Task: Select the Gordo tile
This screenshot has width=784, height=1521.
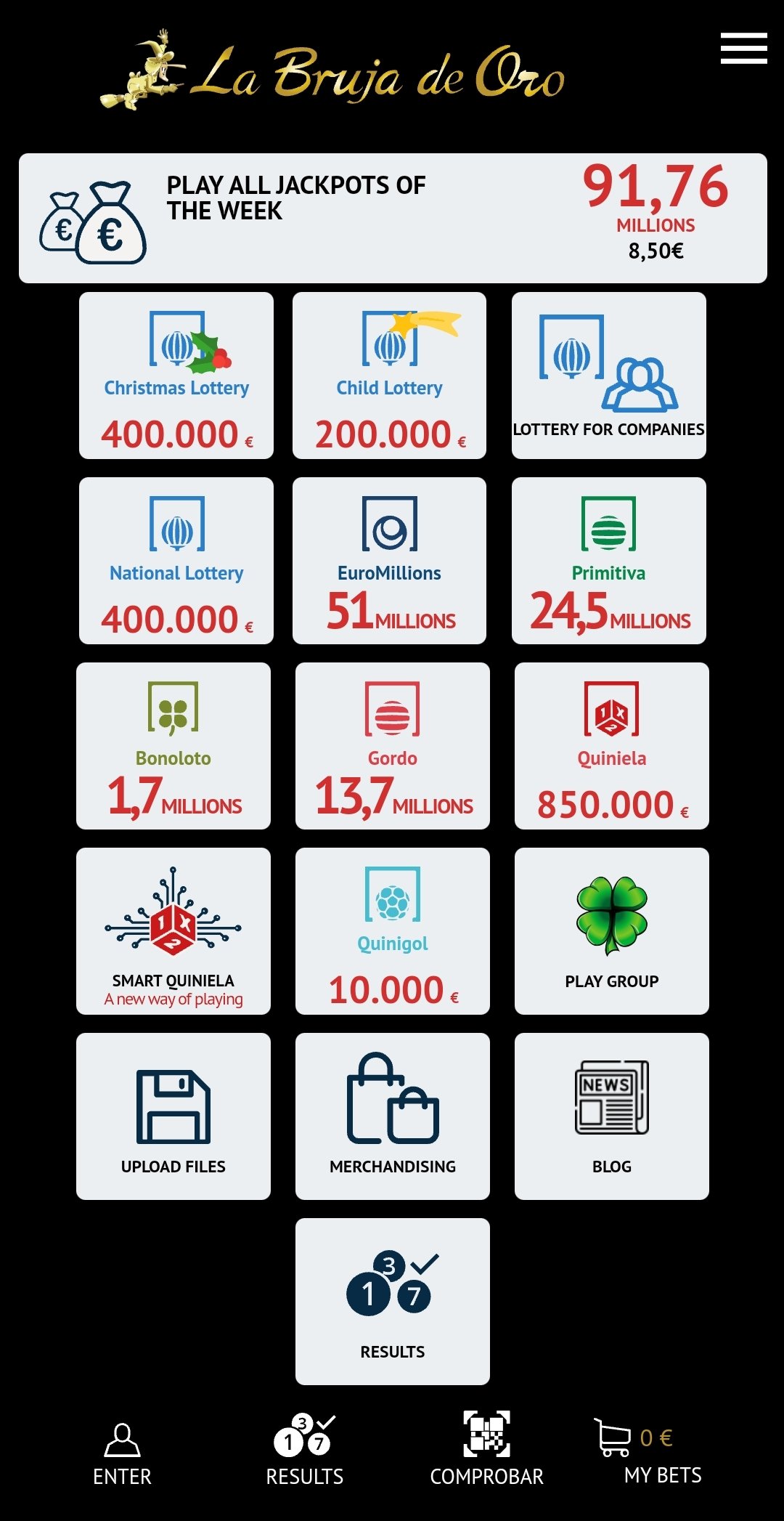Action: [393, 746]
